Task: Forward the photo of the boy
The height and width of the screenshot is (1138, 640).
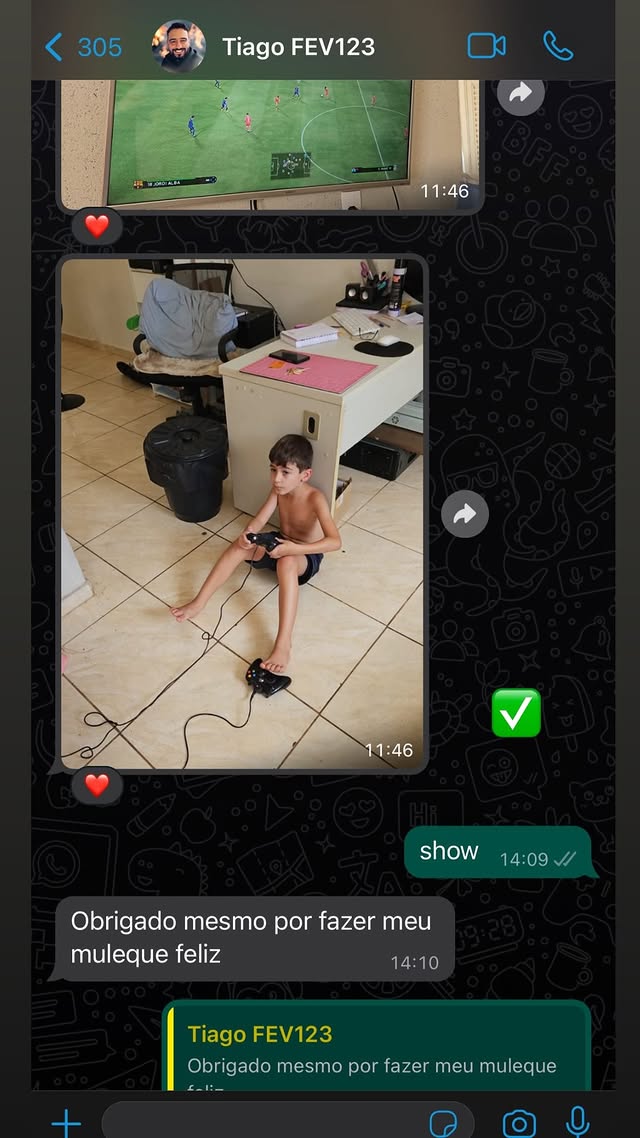Action: pos(465,514)
